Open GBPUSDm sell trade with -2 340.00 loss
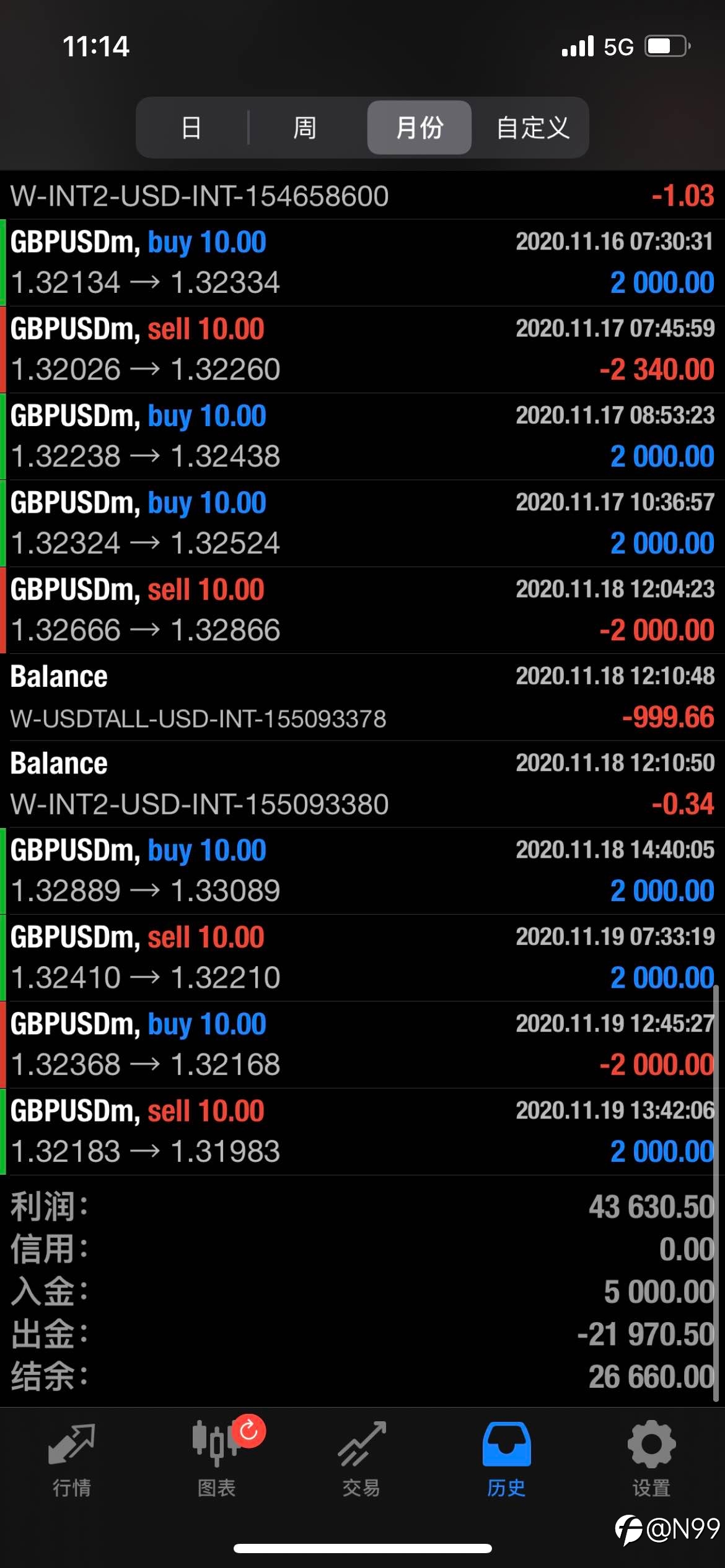 pyautogui.click(x=362, y=349)
